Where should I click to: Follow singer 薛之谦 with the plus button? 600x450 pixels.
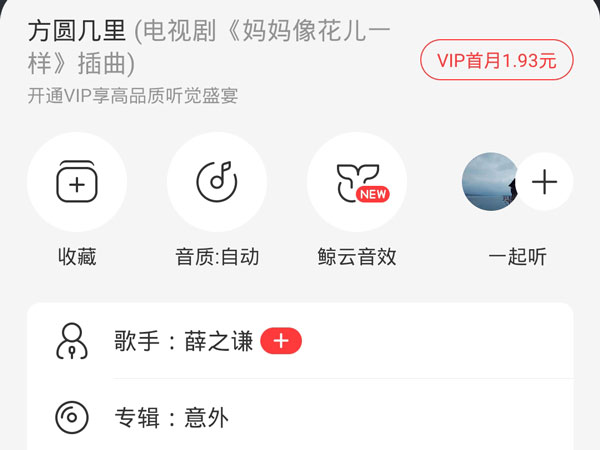pyautogui.click(x=281, y=341)
